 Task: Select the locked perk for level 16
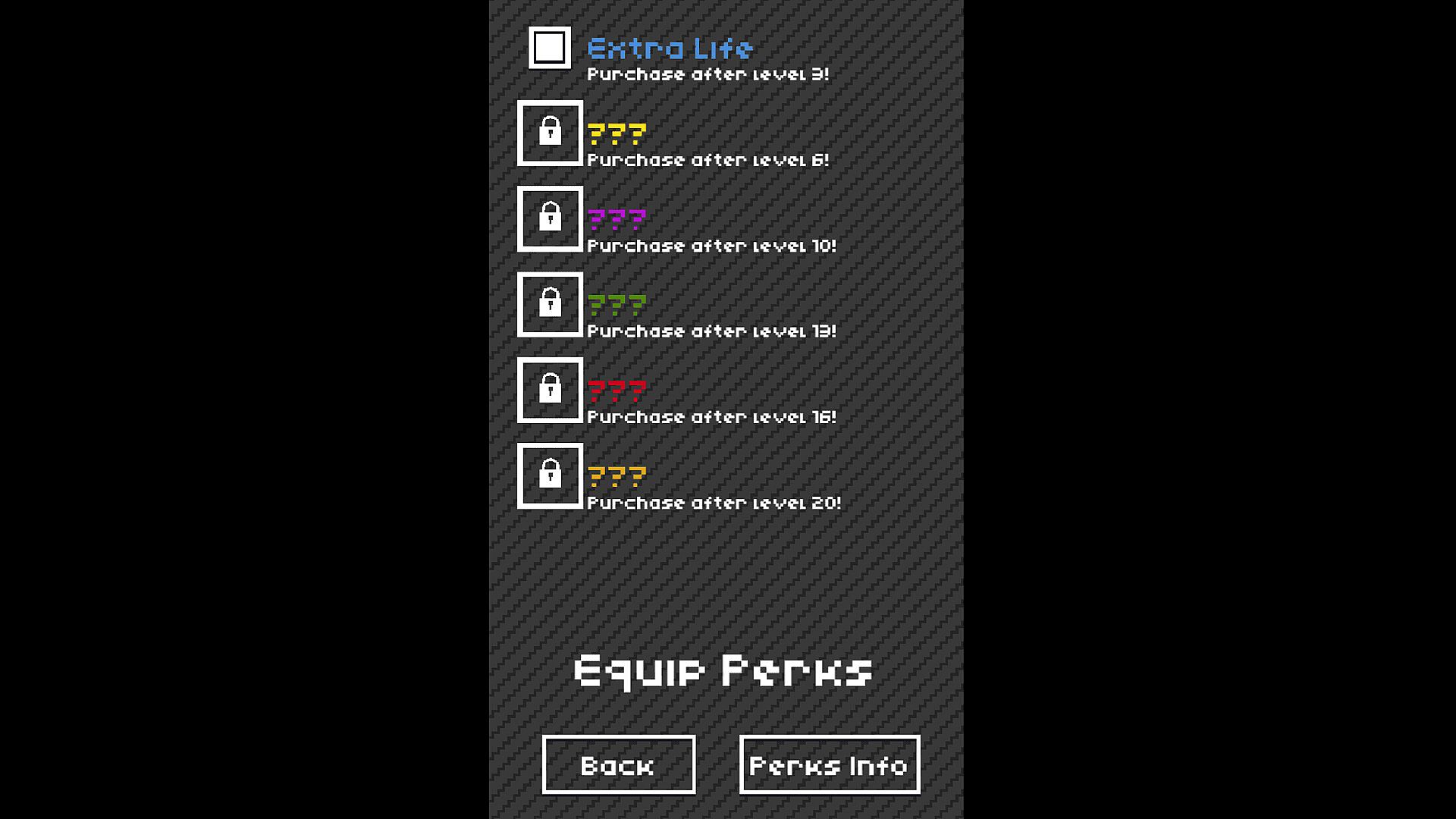click(x=550, y=390)
